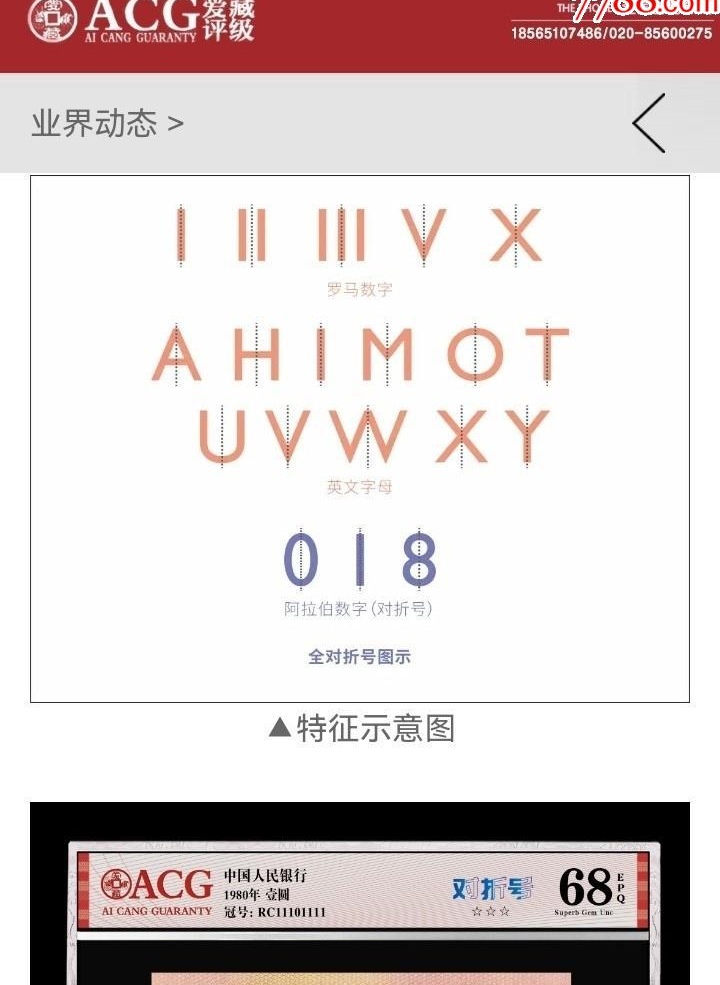Open the 业界动态 section link
The height and width of the screenshot is (985, 720).
(x=107, y=124)
